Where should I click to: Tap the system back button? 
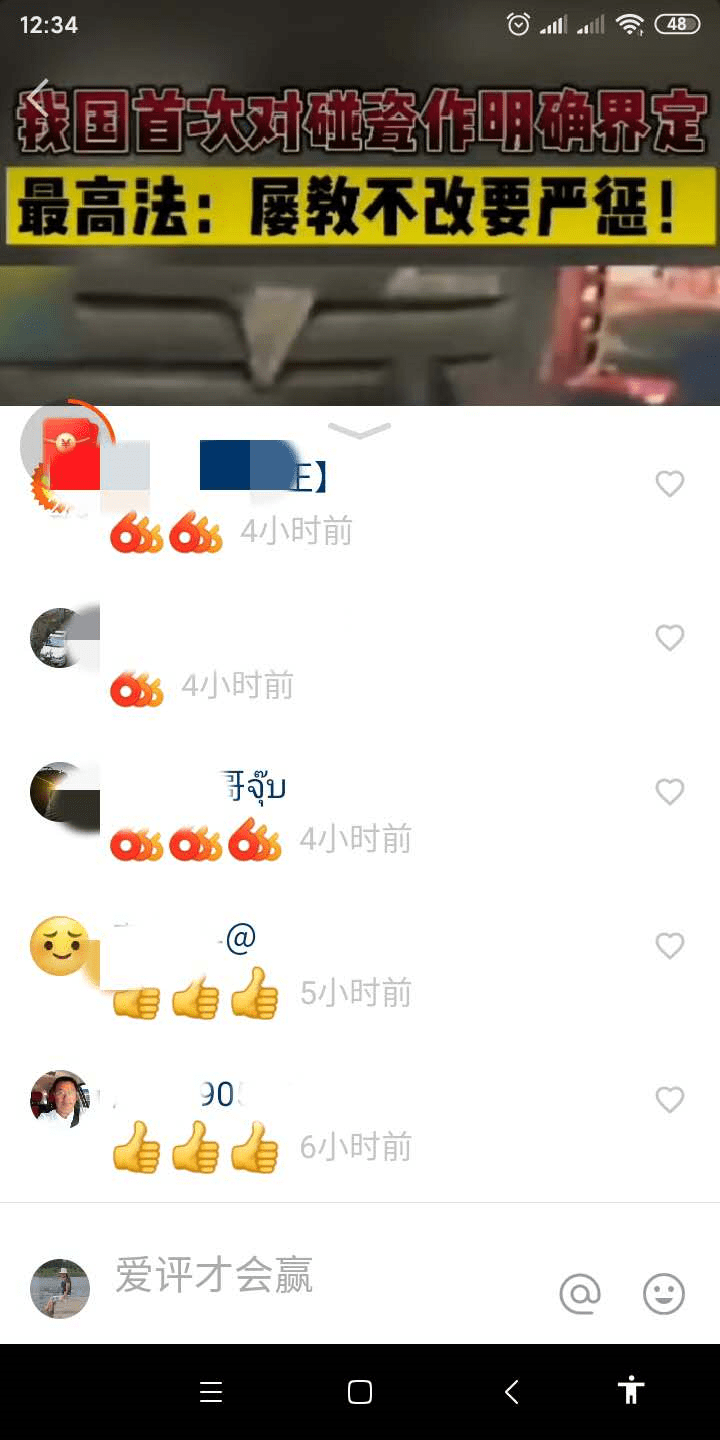pos(511,1392)
